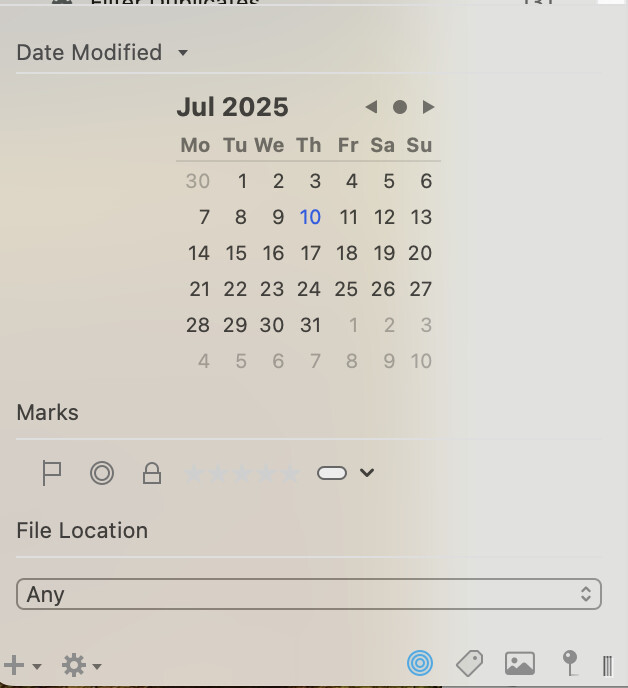
Task: Go to the next month
Action: tap(428, 107)
